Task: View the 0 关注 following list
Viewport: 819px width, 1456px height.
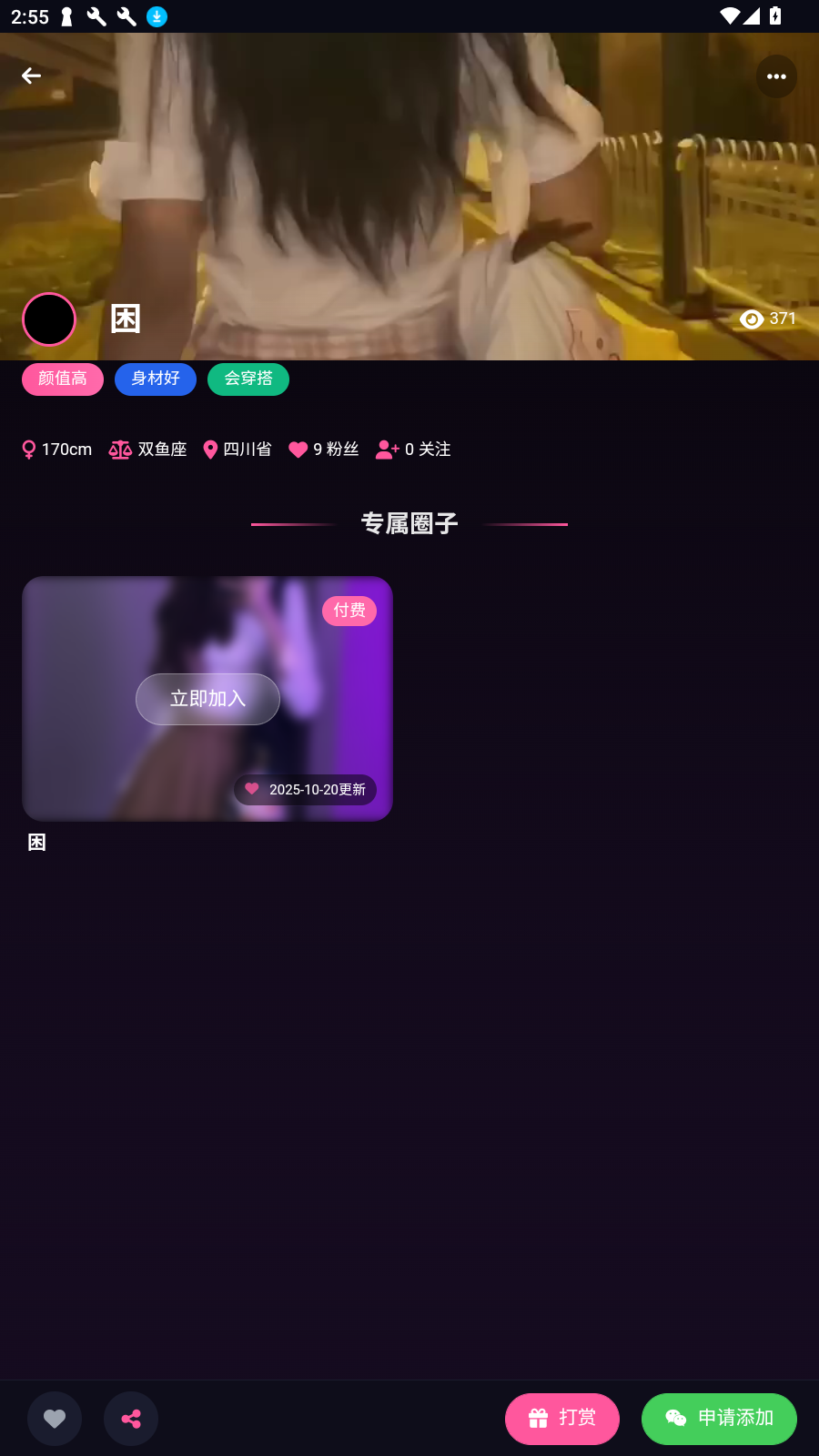Action: (414, 450)
